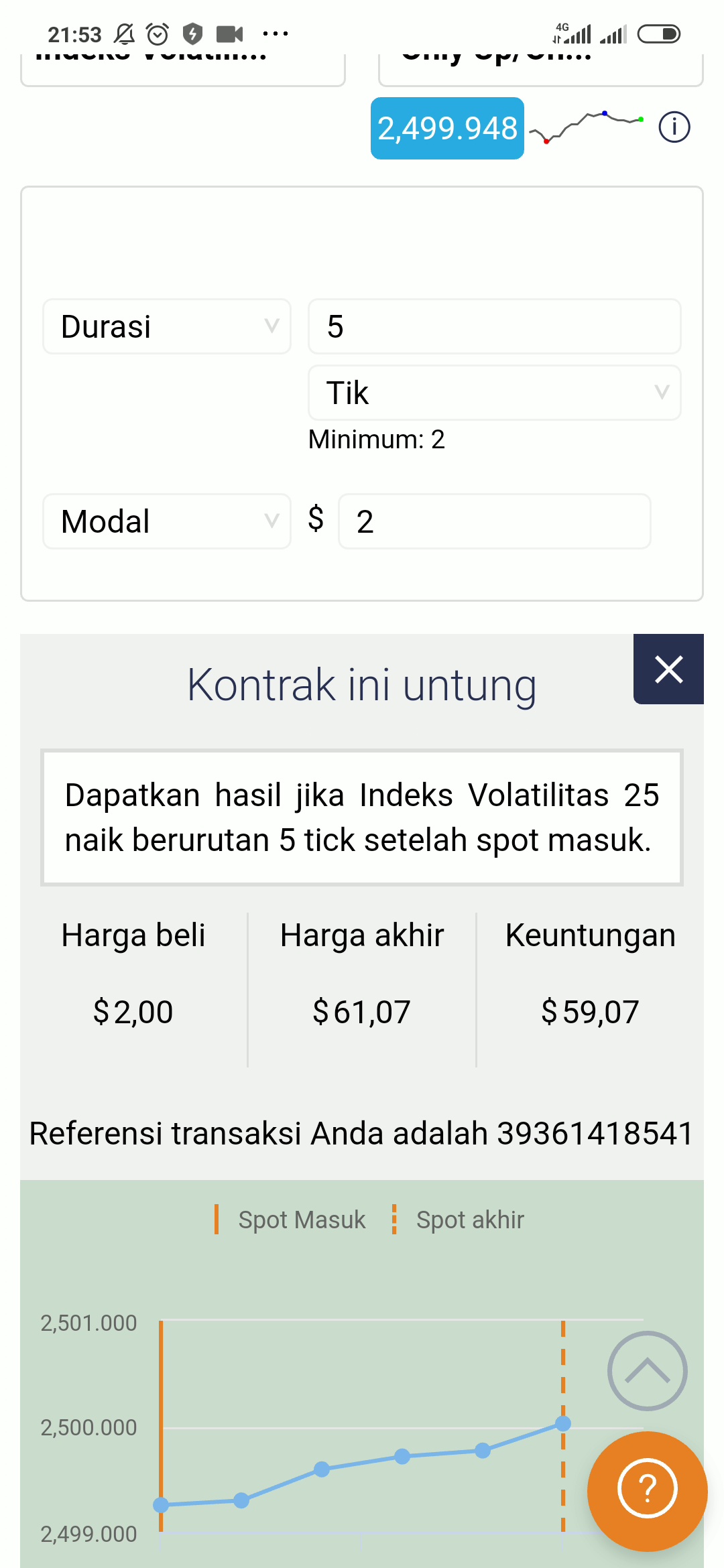The width and height of the screenshot is (724, 1568).
Task: Close the Kontrak ini untung result panel
Action: [668, 669]
